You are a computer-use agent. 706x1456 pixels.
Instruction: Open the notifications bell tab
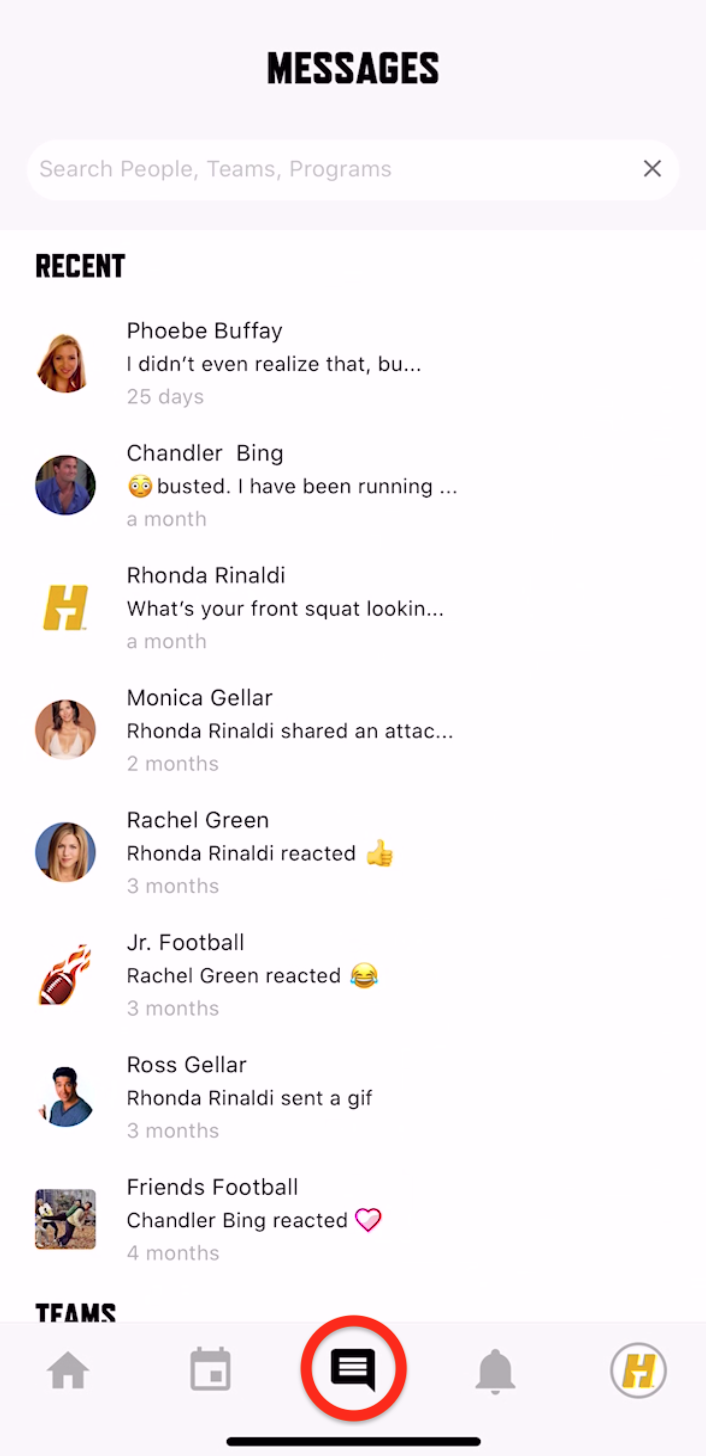(495, 1371)
